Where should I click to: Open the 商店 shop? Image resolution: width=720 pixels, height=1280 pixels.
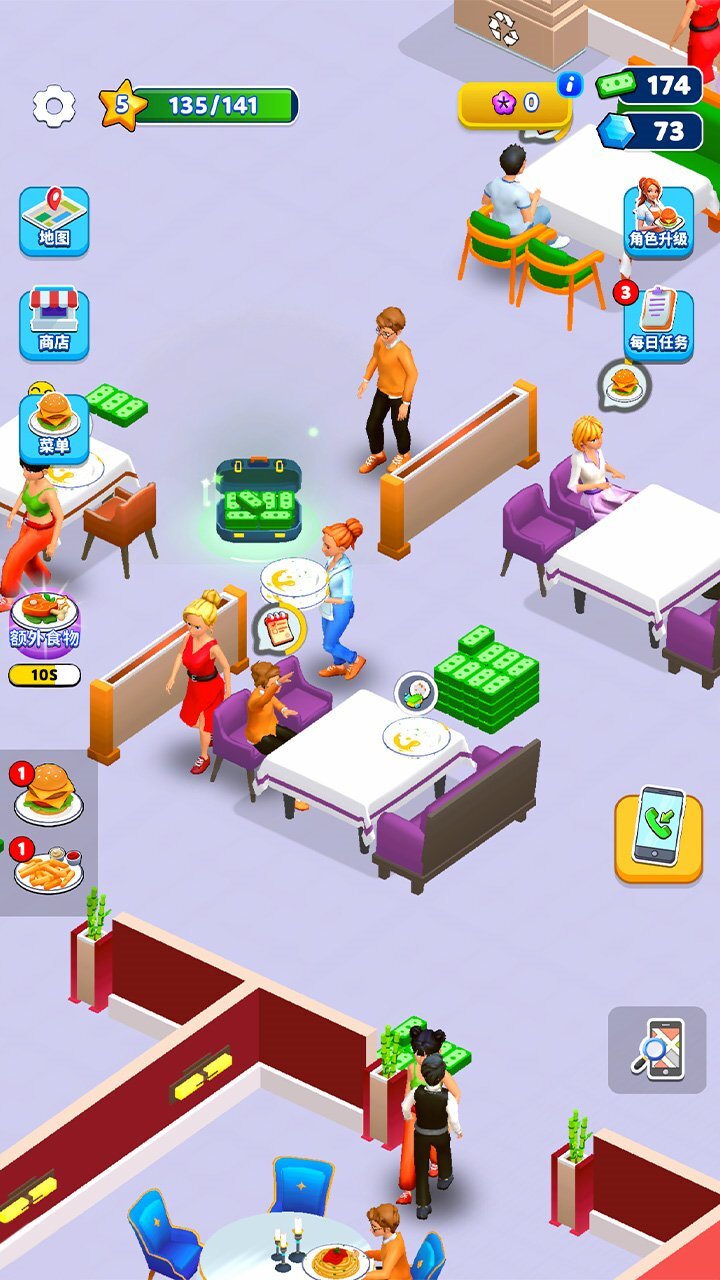click(54, 324)
